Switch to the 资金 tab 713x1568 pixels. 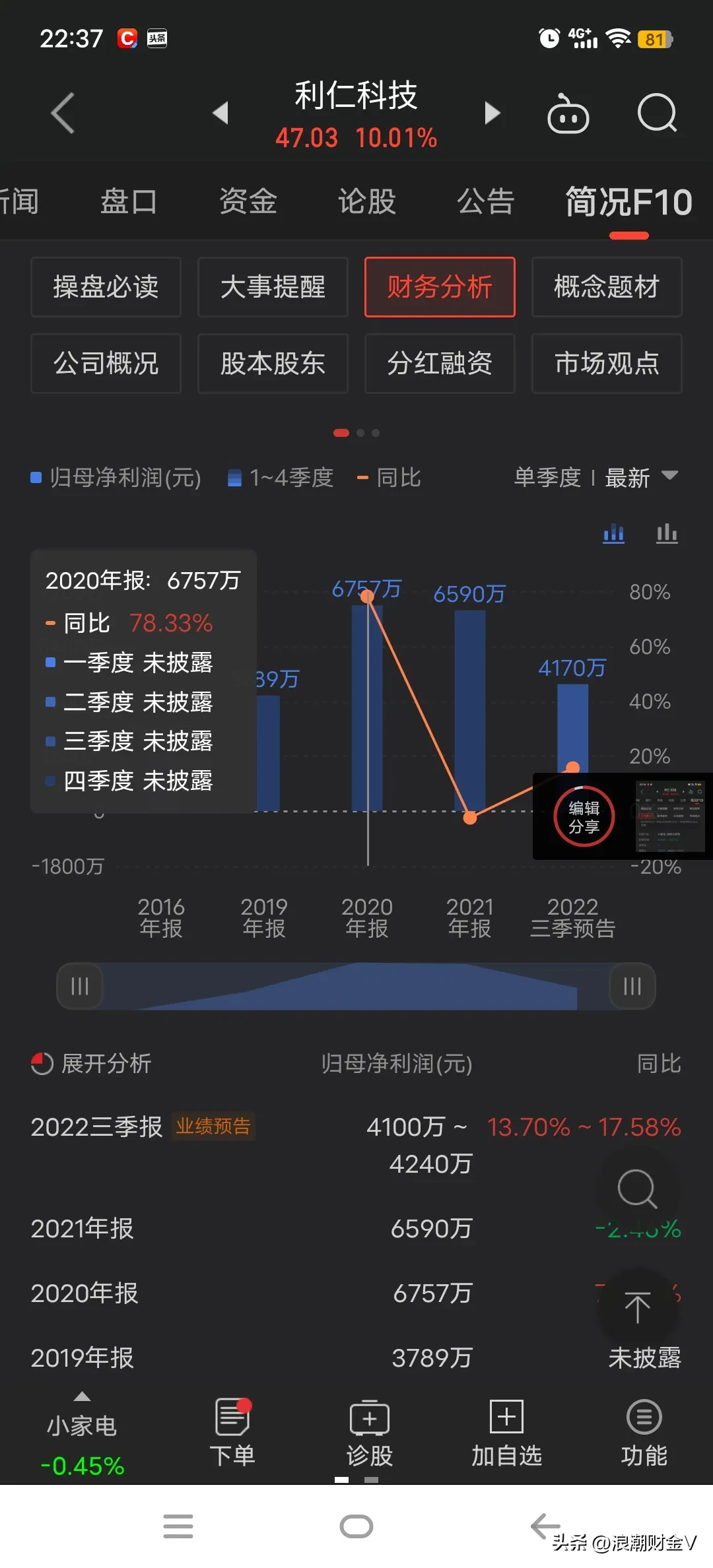248,202
